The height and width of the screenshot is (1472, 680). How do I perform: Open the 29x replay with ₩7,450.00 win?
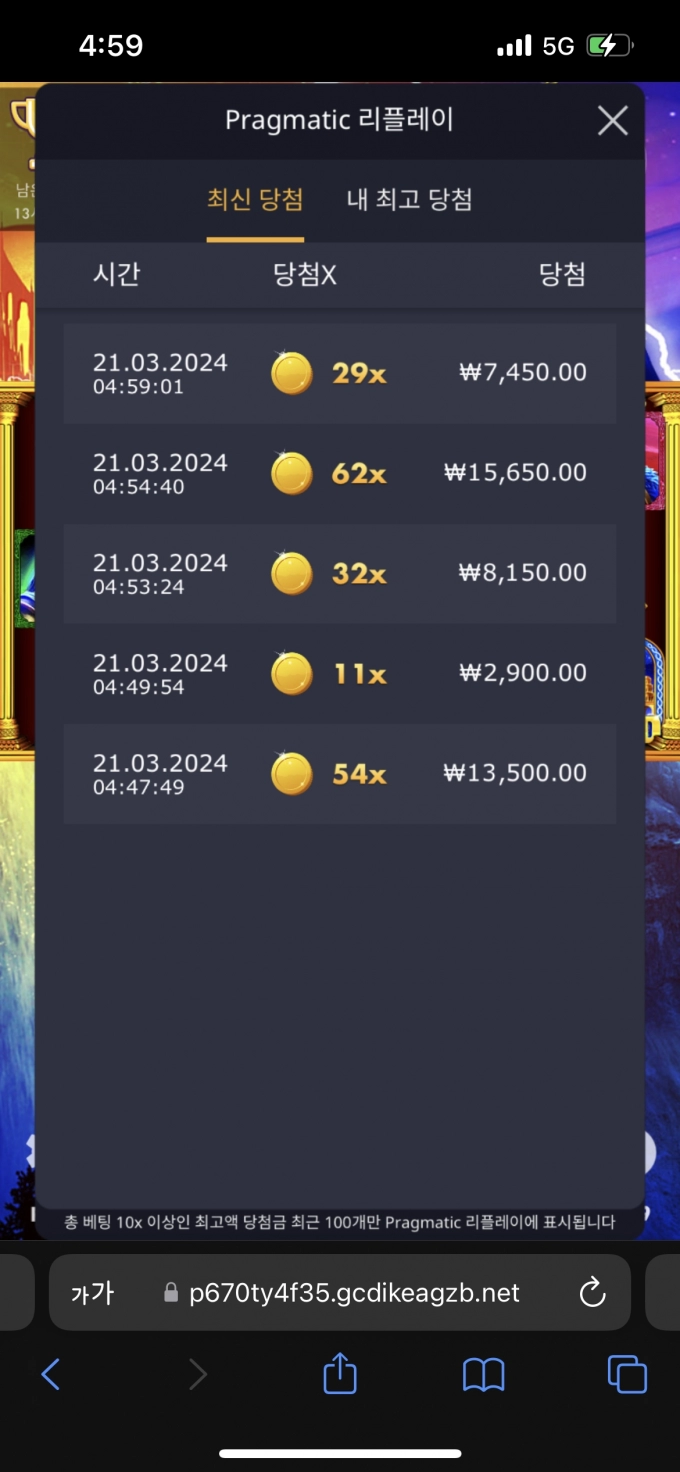point(340,373)
